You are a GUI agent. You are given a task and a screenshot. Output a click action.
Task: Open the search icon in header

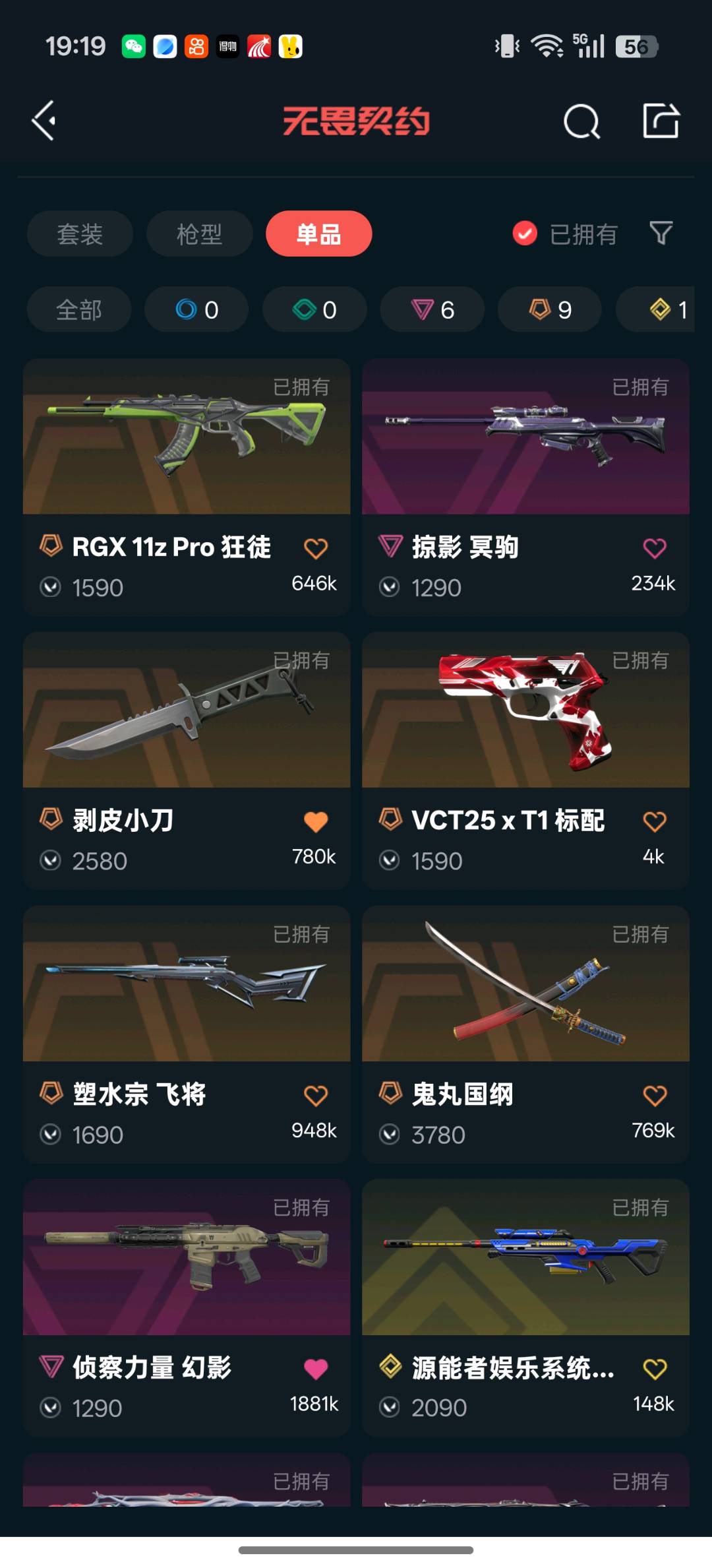581,121
